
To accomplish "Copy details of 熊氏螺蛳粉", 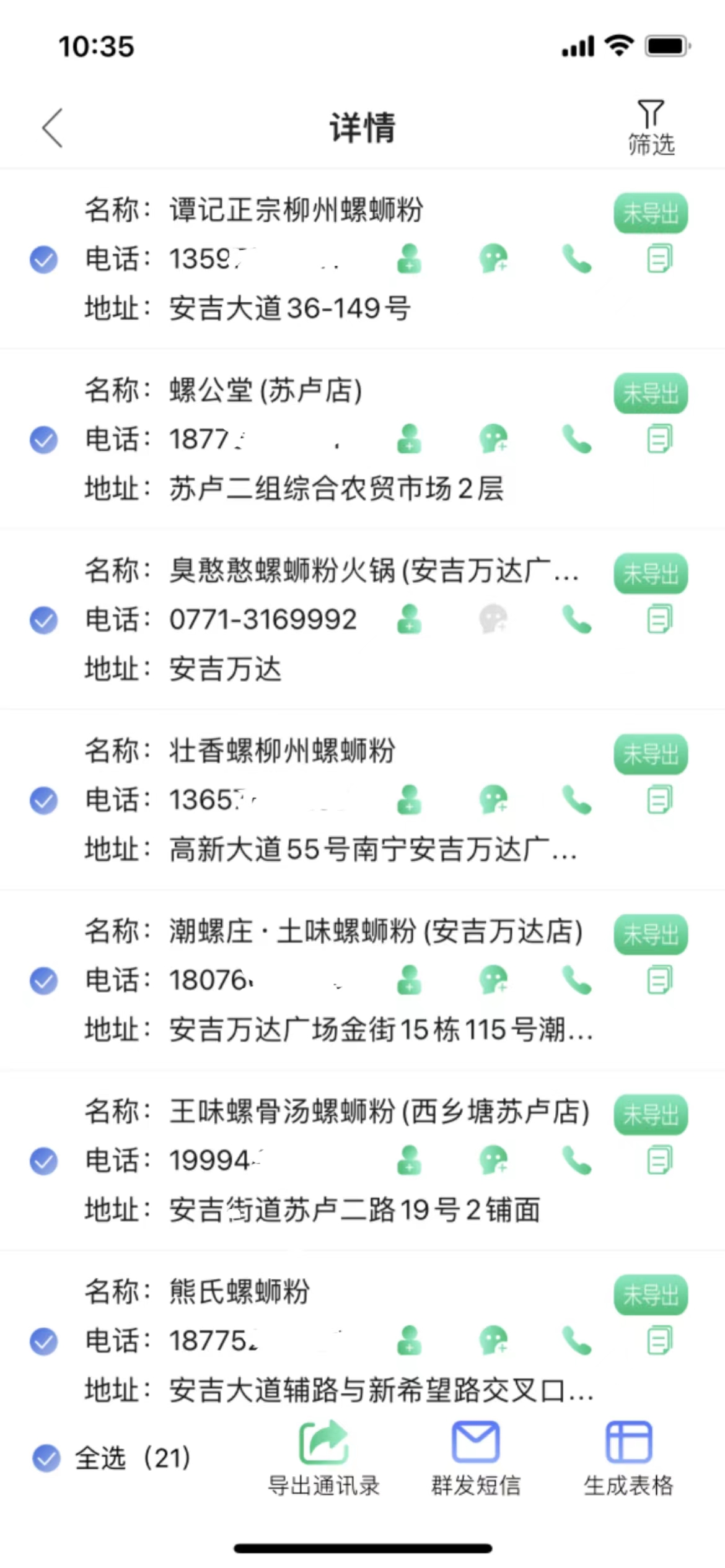I will [659, 1341].
